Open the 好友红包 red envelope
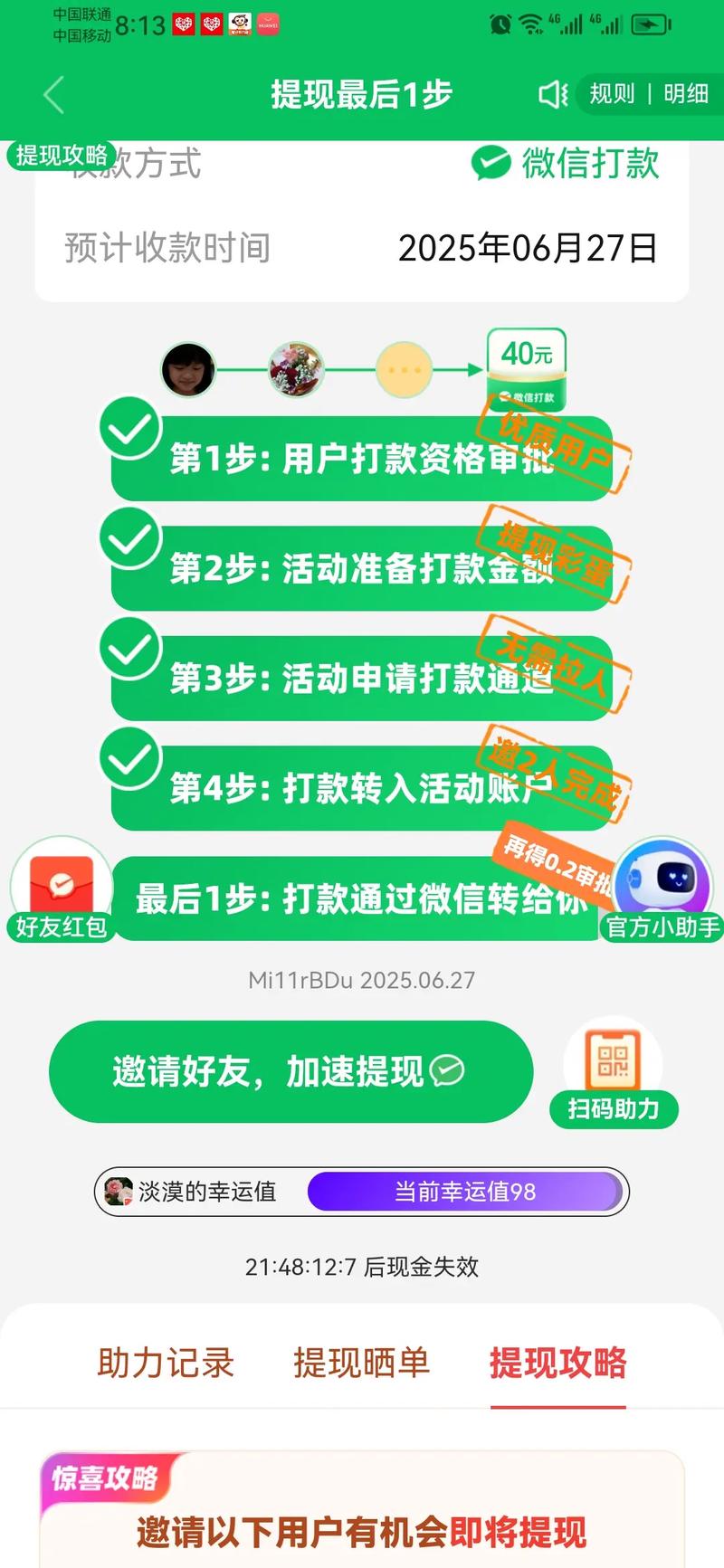The width and height of the screenshot is (724, 1568). (62, 891)
